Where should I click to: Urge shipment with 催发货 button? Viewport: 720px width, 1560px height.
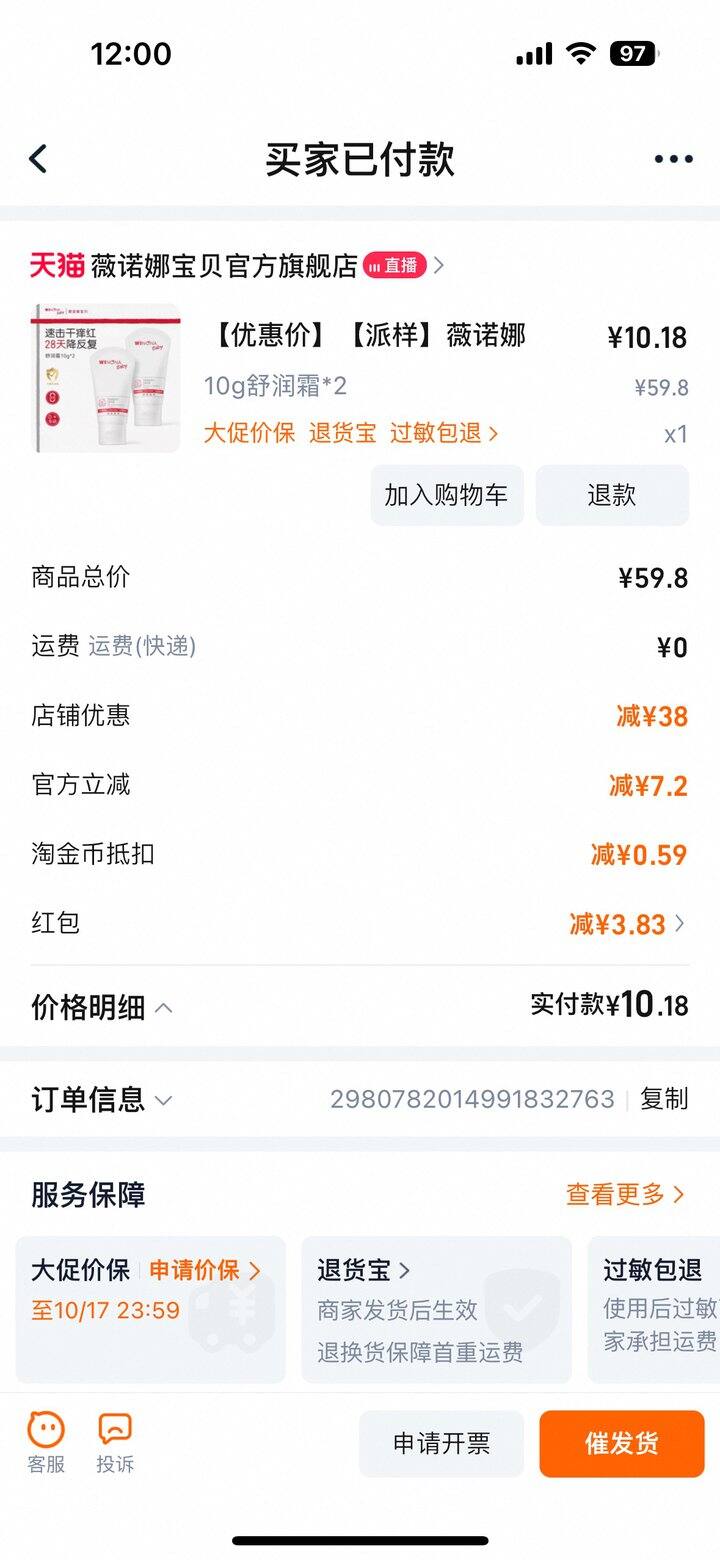621,1443
